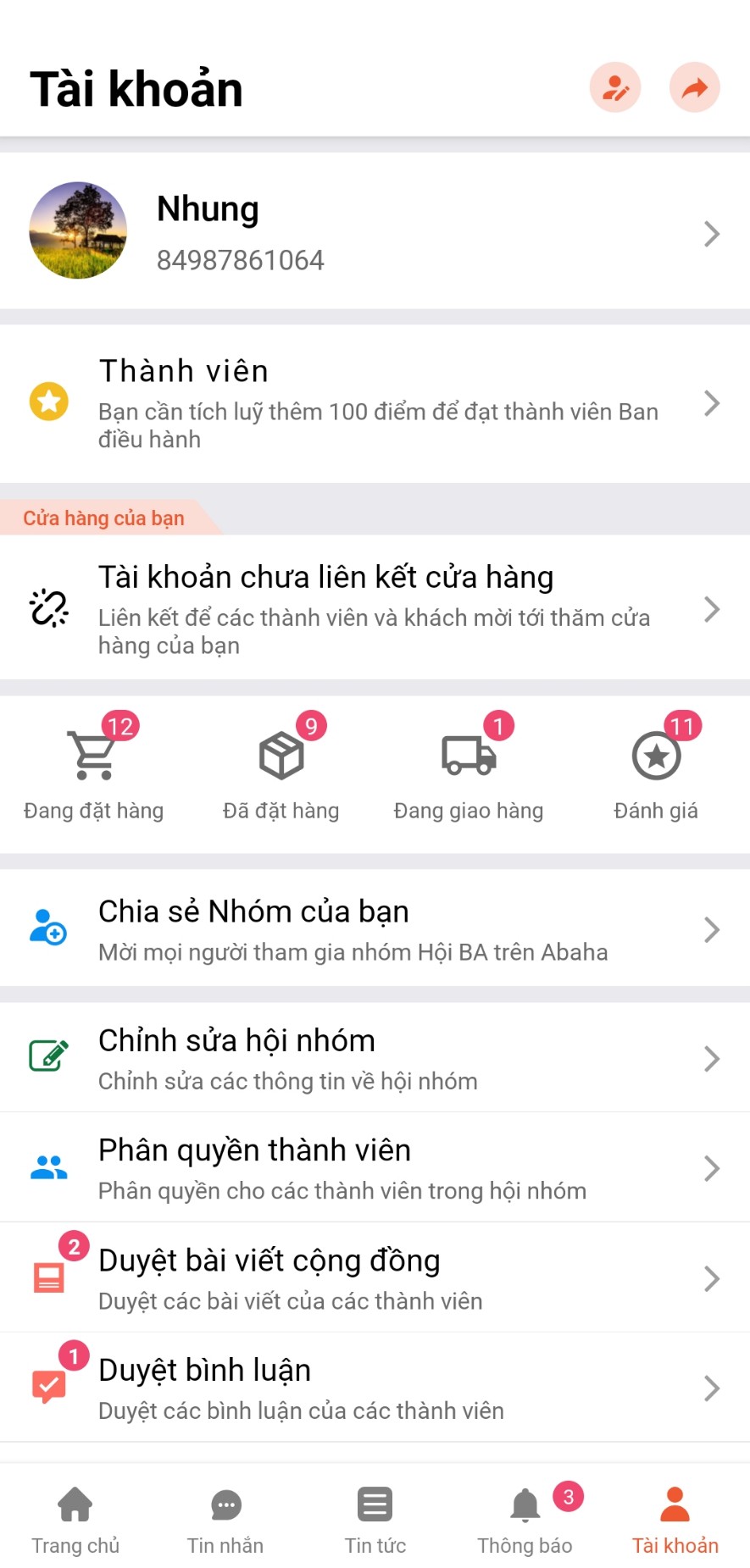Open Nhung's profile row
The width and height of the screenshot is (750, 1568).
pyautogui.click(x=375, y=232)
